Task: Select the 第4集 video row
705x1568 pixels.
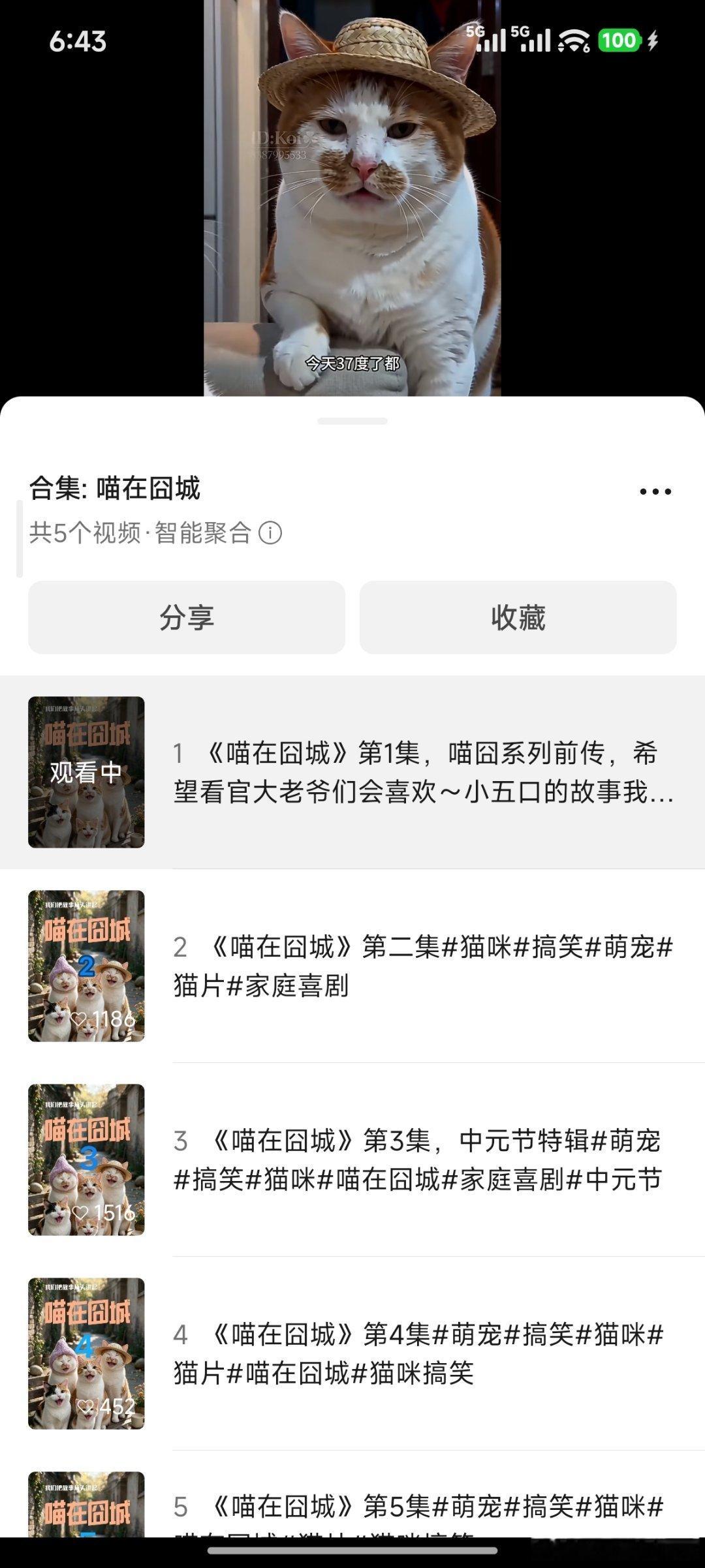Action: (x=352, y=1353)
